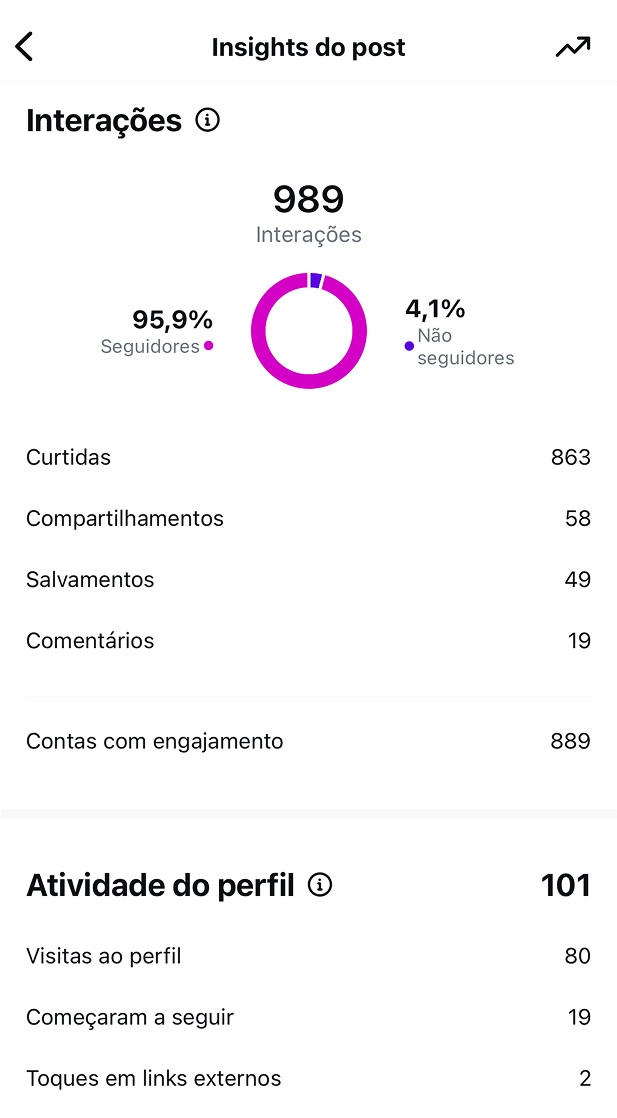
Task: Tap the info icon next to Interações
Action: click(208, 121)
